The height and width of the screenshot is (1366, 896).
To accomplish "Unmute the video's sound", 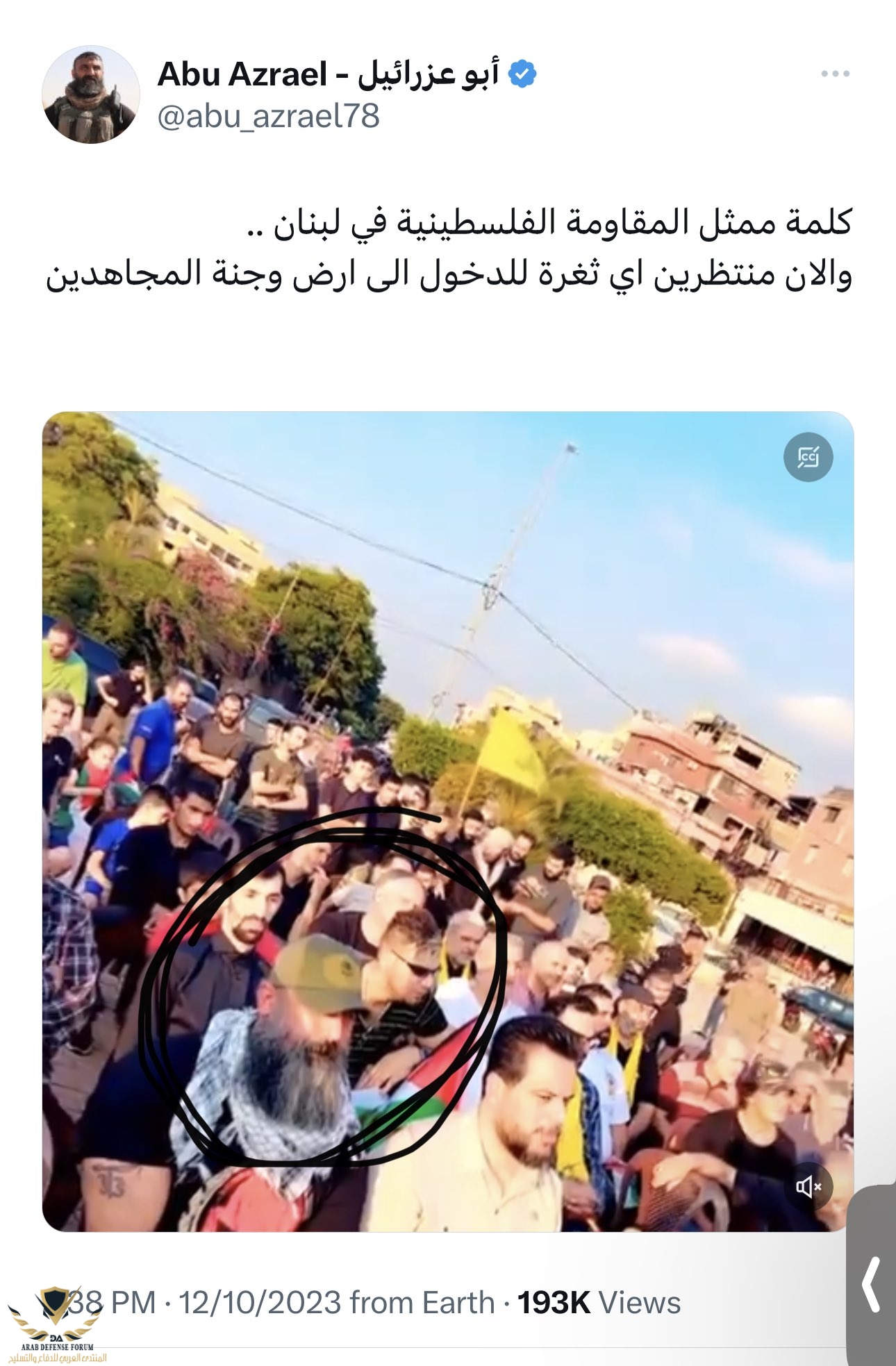I will pyautogui.click(x=808, y=1186).
